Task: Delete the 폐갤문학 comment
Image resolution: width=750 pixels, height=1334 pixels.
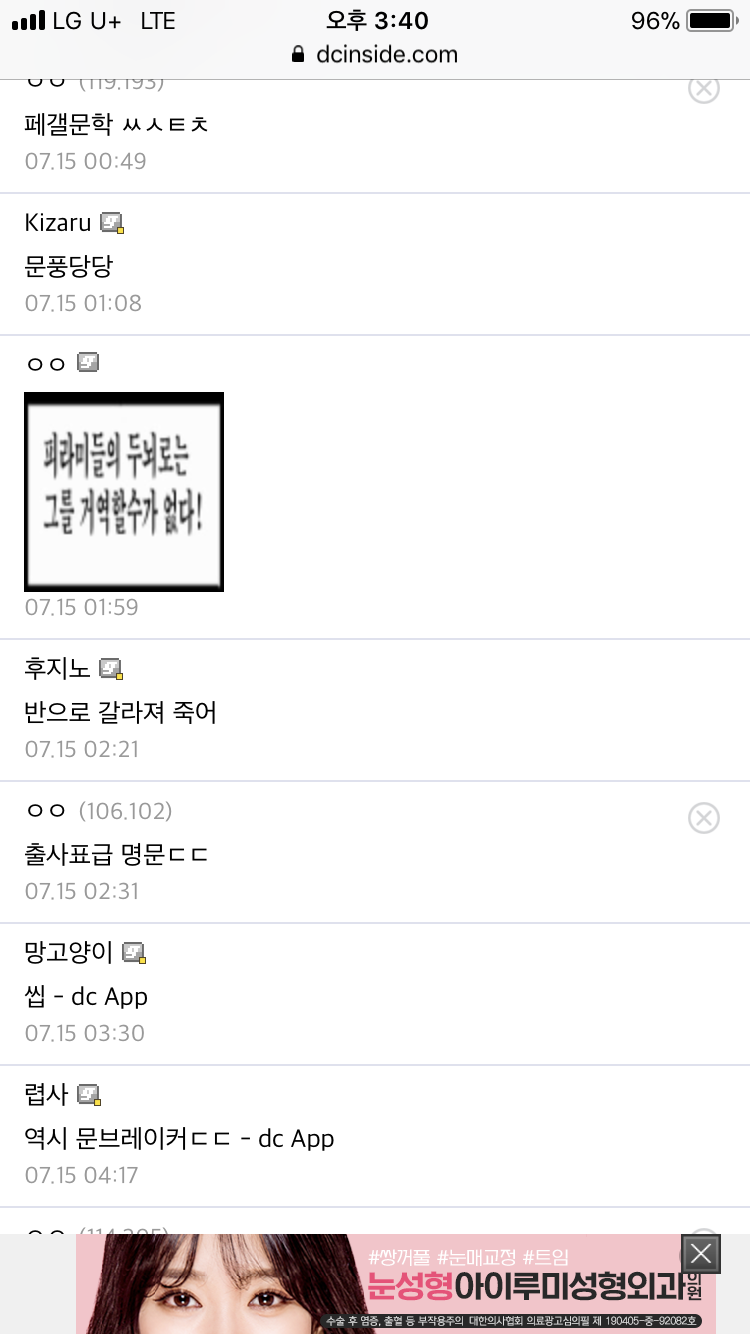Action: pyautogui.click(x=704, y=89)
